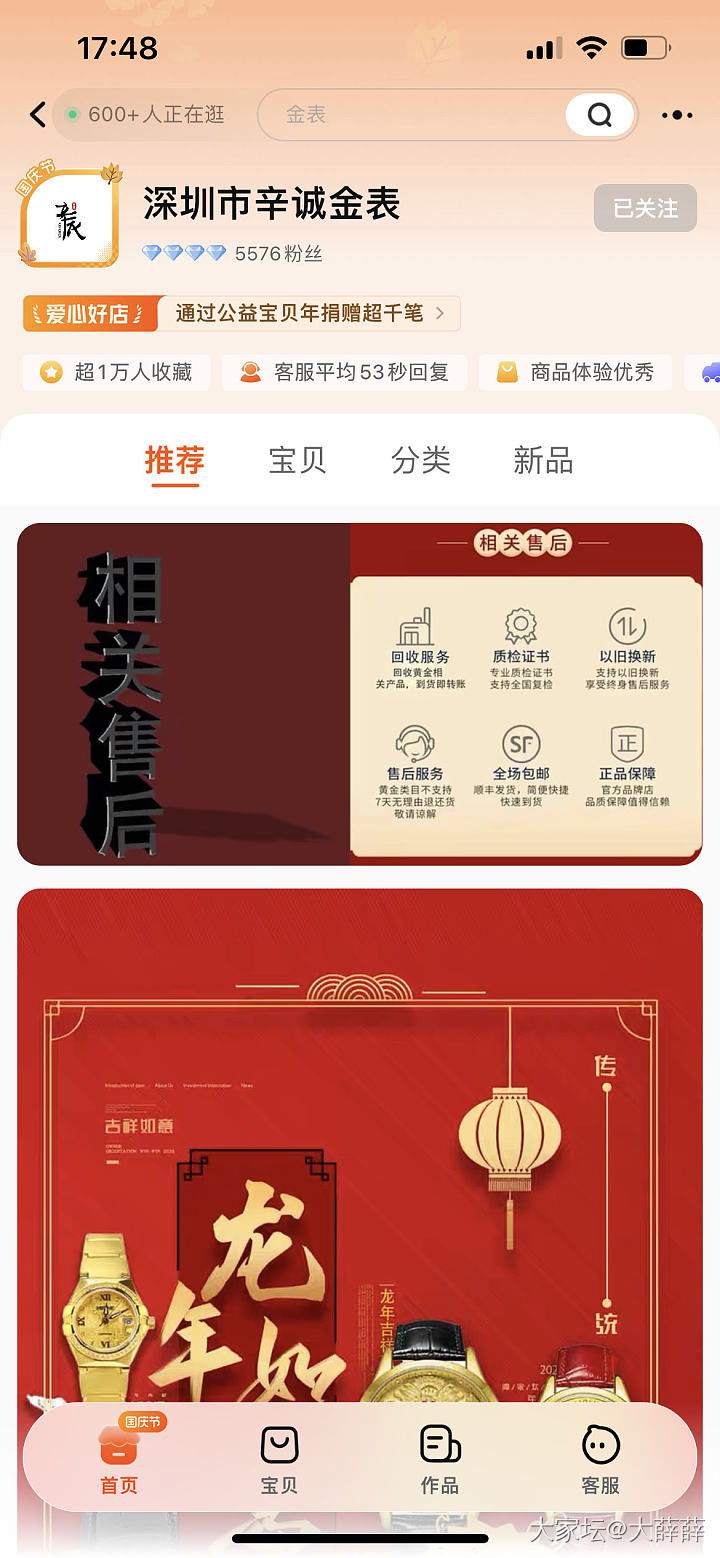Screen dimensions: 720x1558
Task: Open the 相关售后 banner
Action: [360, 694]
